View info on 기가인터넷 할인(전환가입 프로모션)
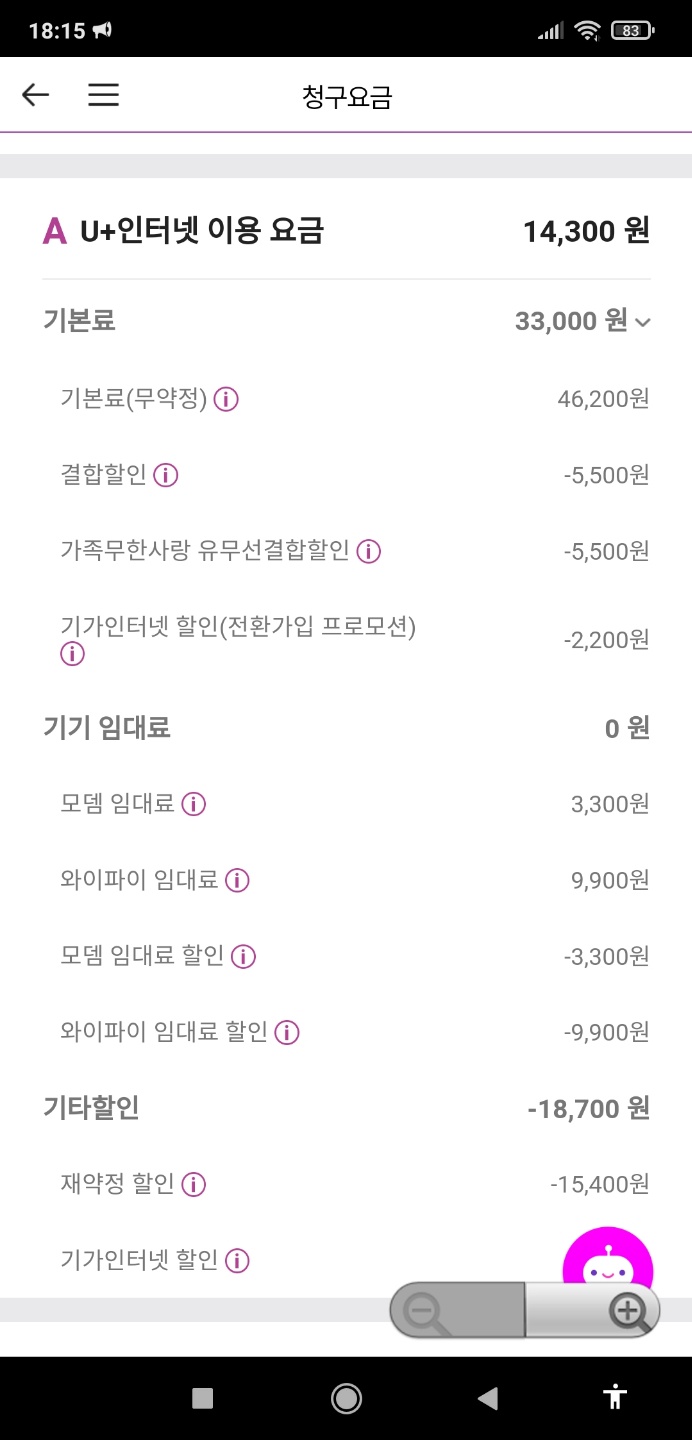Viewport: 692px width, 1440px height. pos(72,654)
